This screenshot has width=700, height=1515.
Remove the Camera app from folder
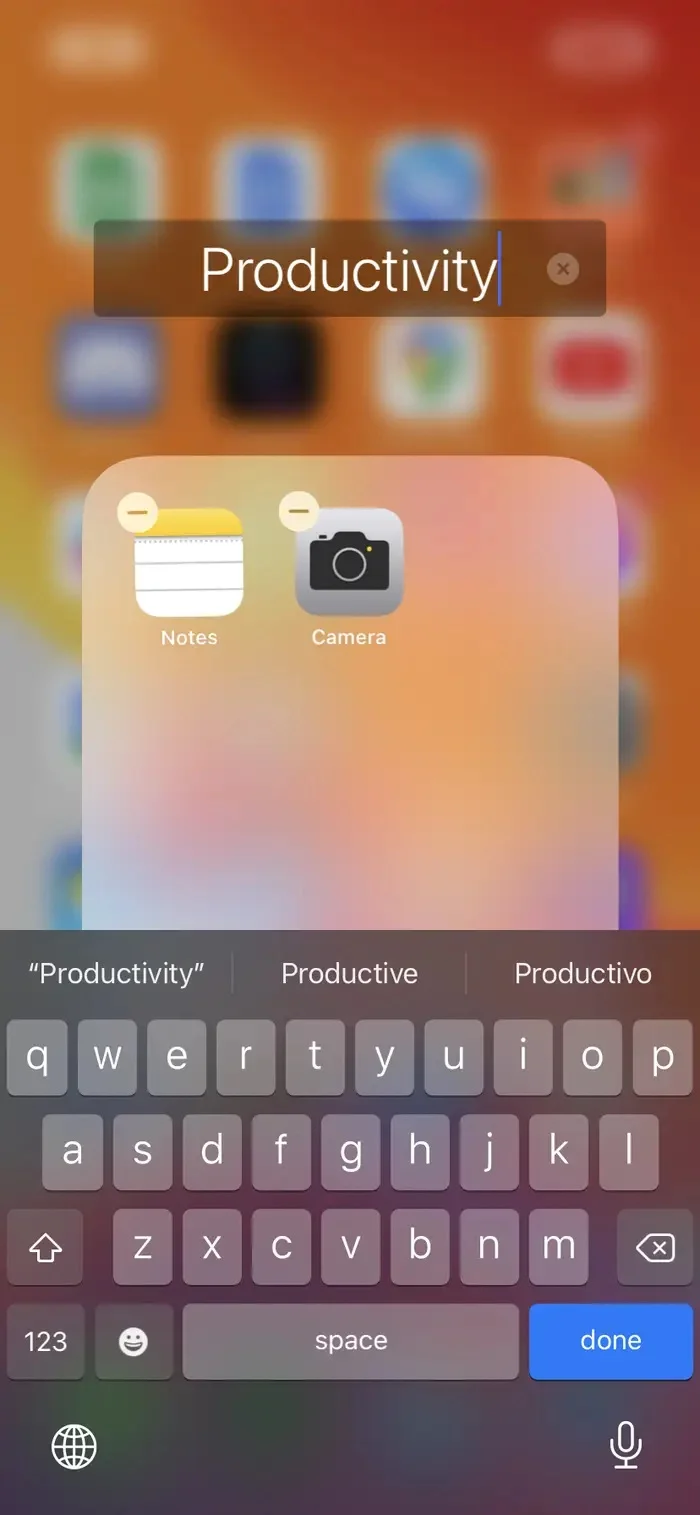point(298,512)
